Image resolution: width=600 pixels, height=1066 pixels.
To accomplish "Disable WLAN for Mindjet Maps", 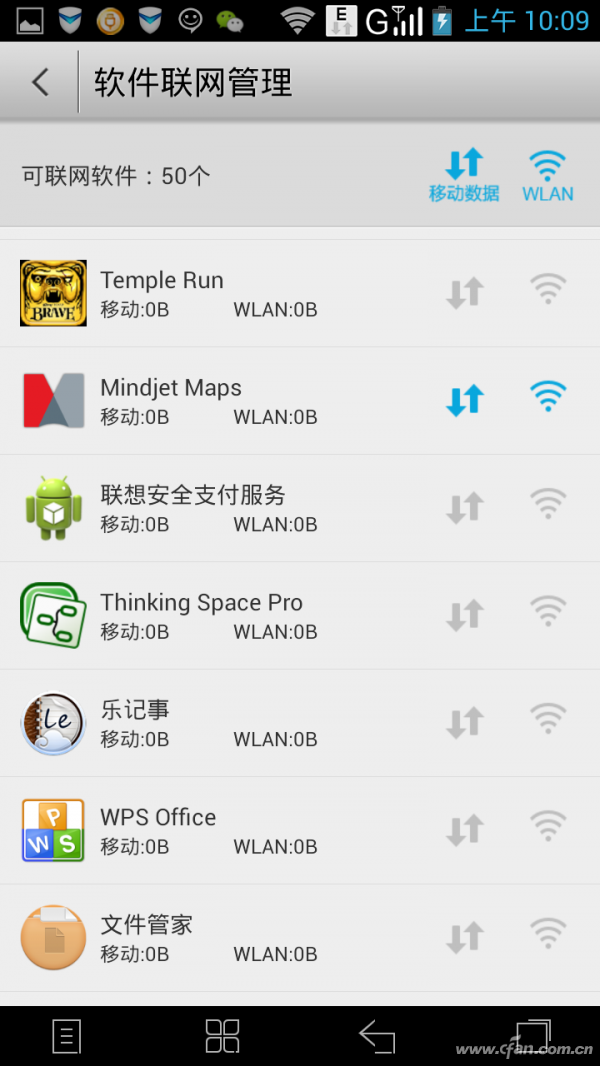I will click(548, 399).
